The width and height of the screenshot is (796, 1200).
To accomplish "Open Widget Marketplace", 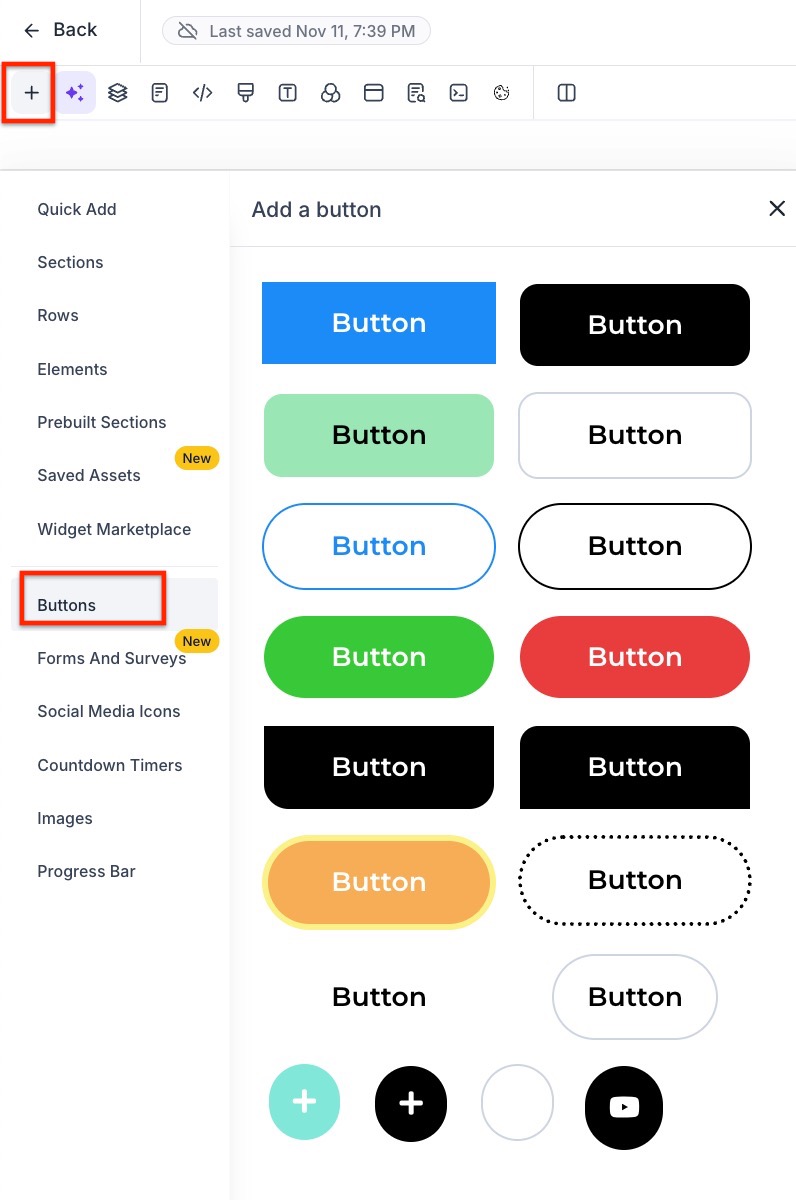I will click(114, 529).
